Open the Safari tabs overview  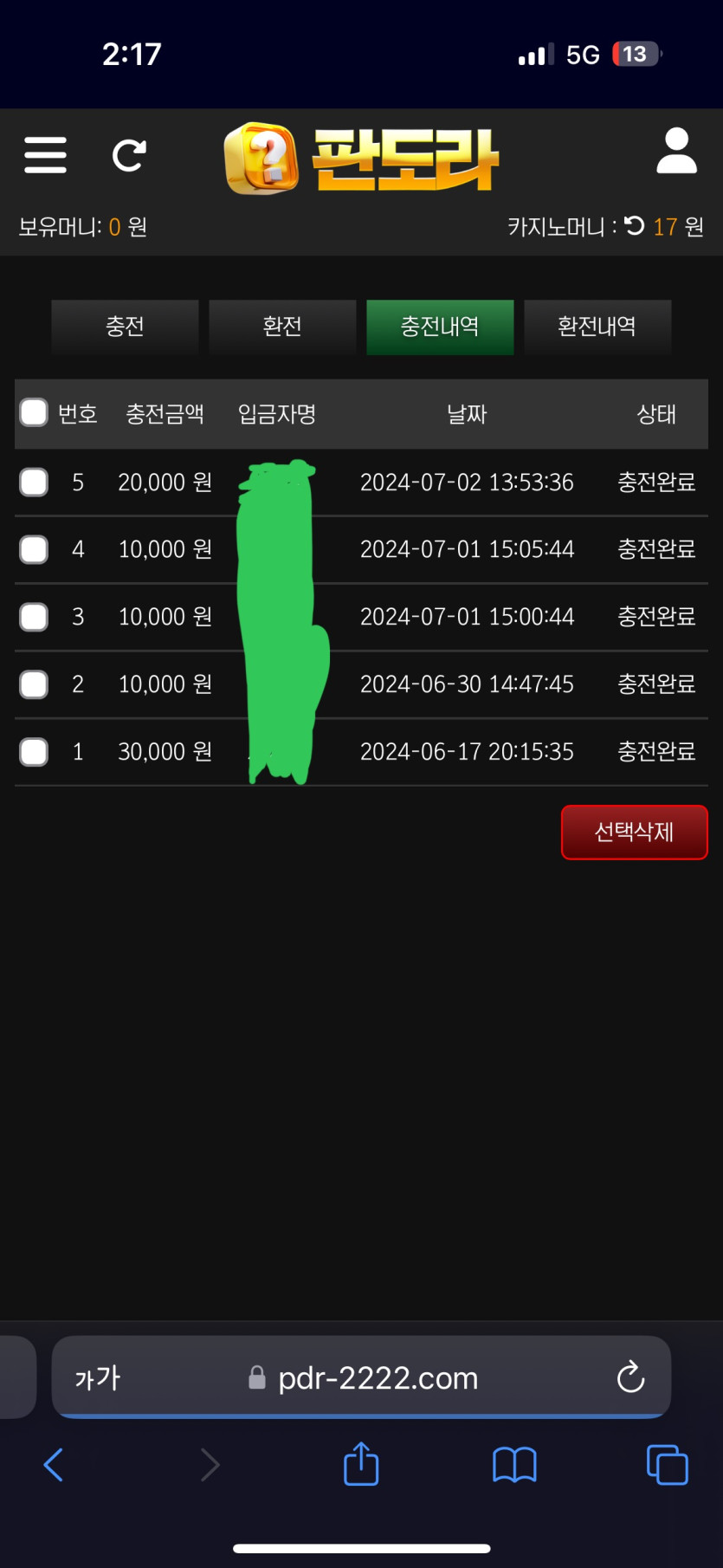point(667,1465)
